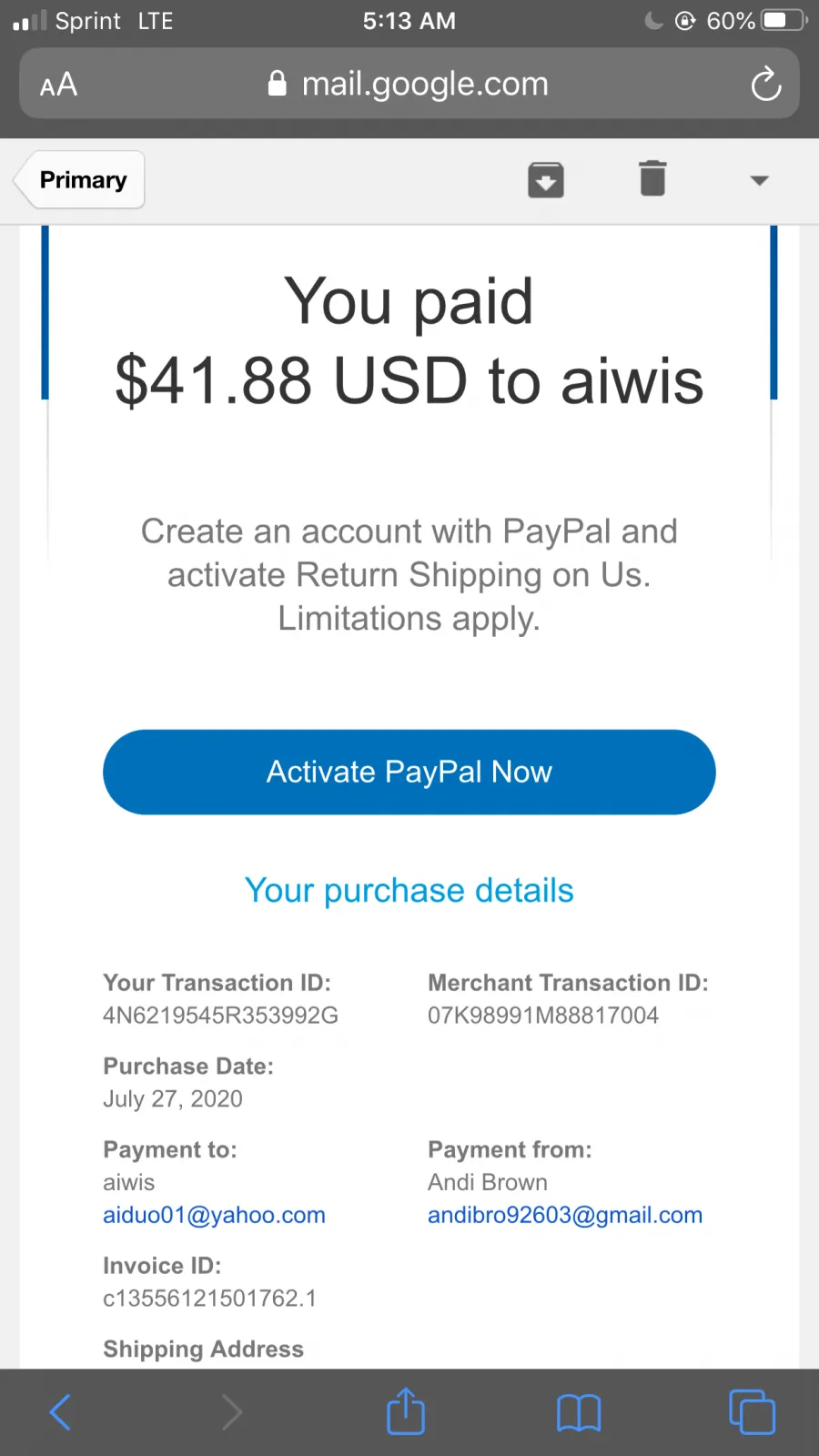Image resolution: width=819 pixels, height=1456 pixels.
Task: Open the andibro92603@gmail.com email link
Action: pos(565,1215)
